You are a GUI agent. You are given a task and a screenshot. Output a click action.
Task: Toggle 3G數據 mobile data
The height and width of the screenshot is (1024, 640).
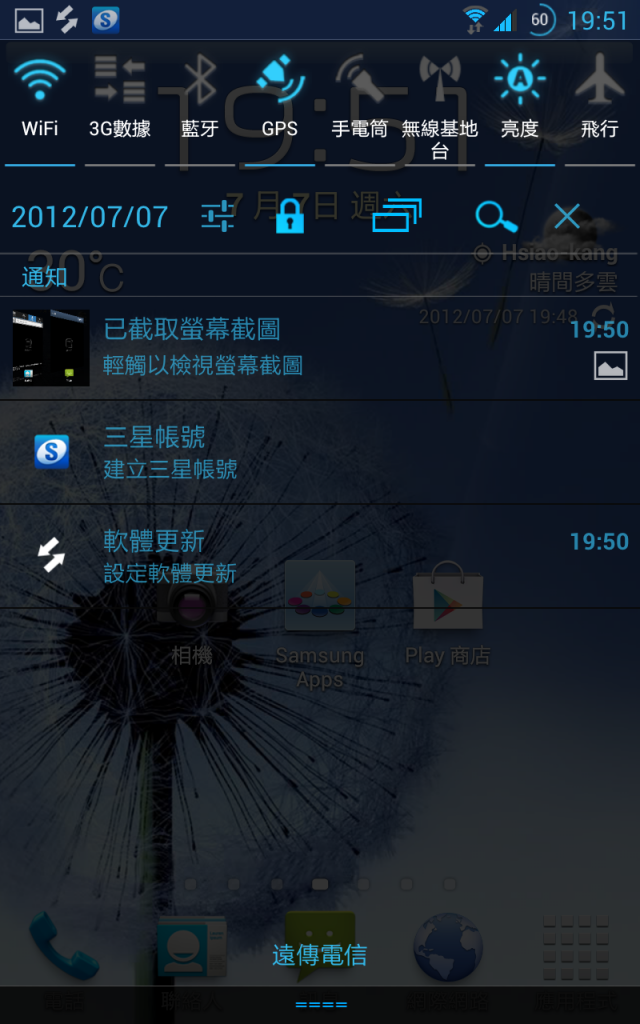click(120, 100)
